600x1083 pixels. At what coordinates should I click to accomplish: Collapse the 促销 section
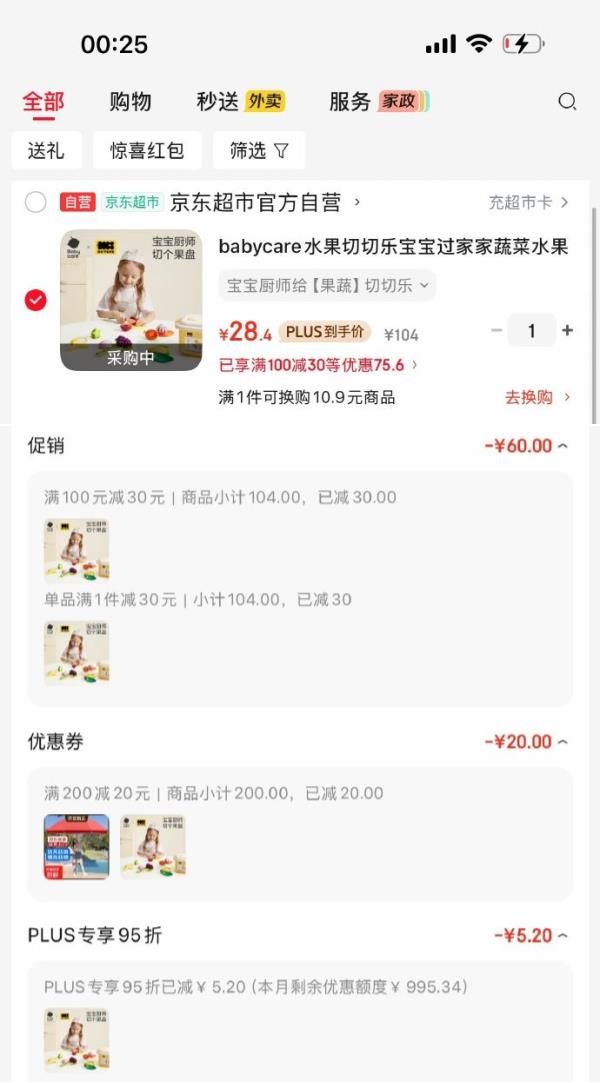click(x=527, y=446)
